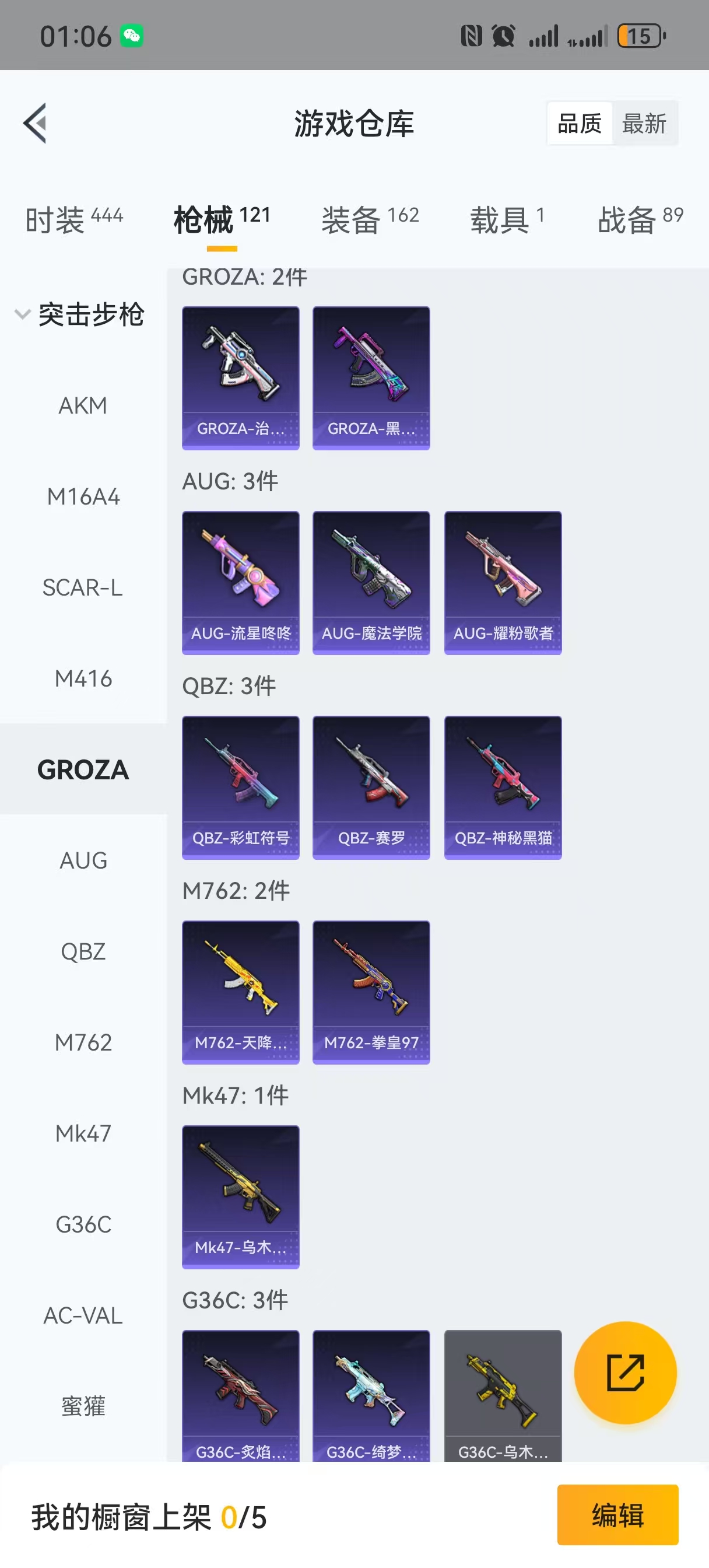Sort inventory by 最新
This screenshot has height=1568, width=709.
(x=644, y=124)
